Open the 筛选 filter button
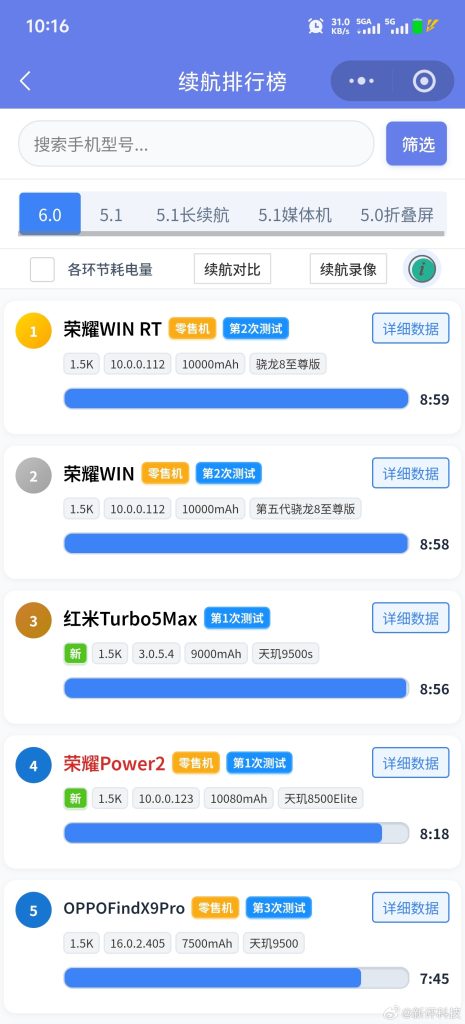The height and width of the screenshot is (1024, 465). coord(417,144)
